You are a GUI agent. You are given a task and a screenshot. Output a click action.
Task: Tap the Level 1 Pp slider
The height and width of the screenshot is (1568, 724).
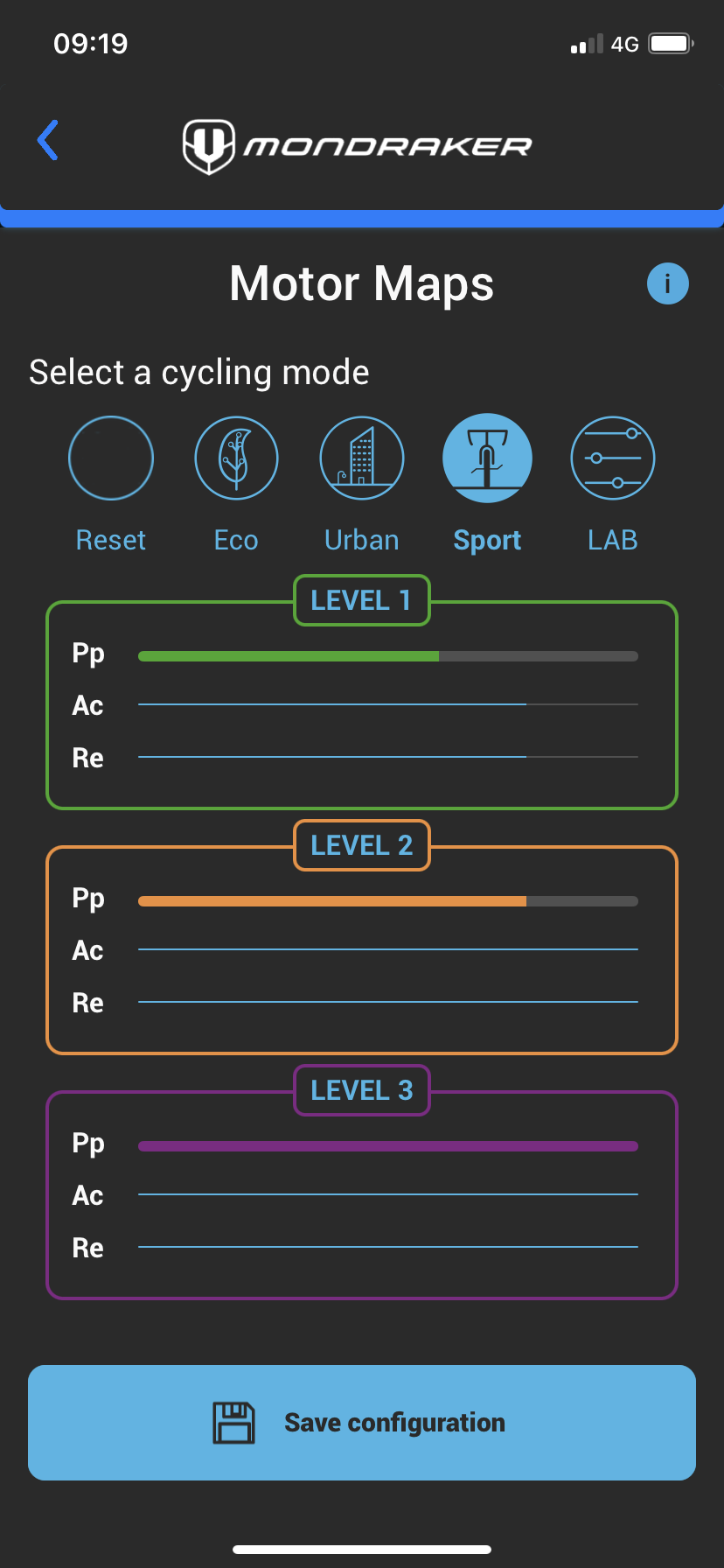387,656
